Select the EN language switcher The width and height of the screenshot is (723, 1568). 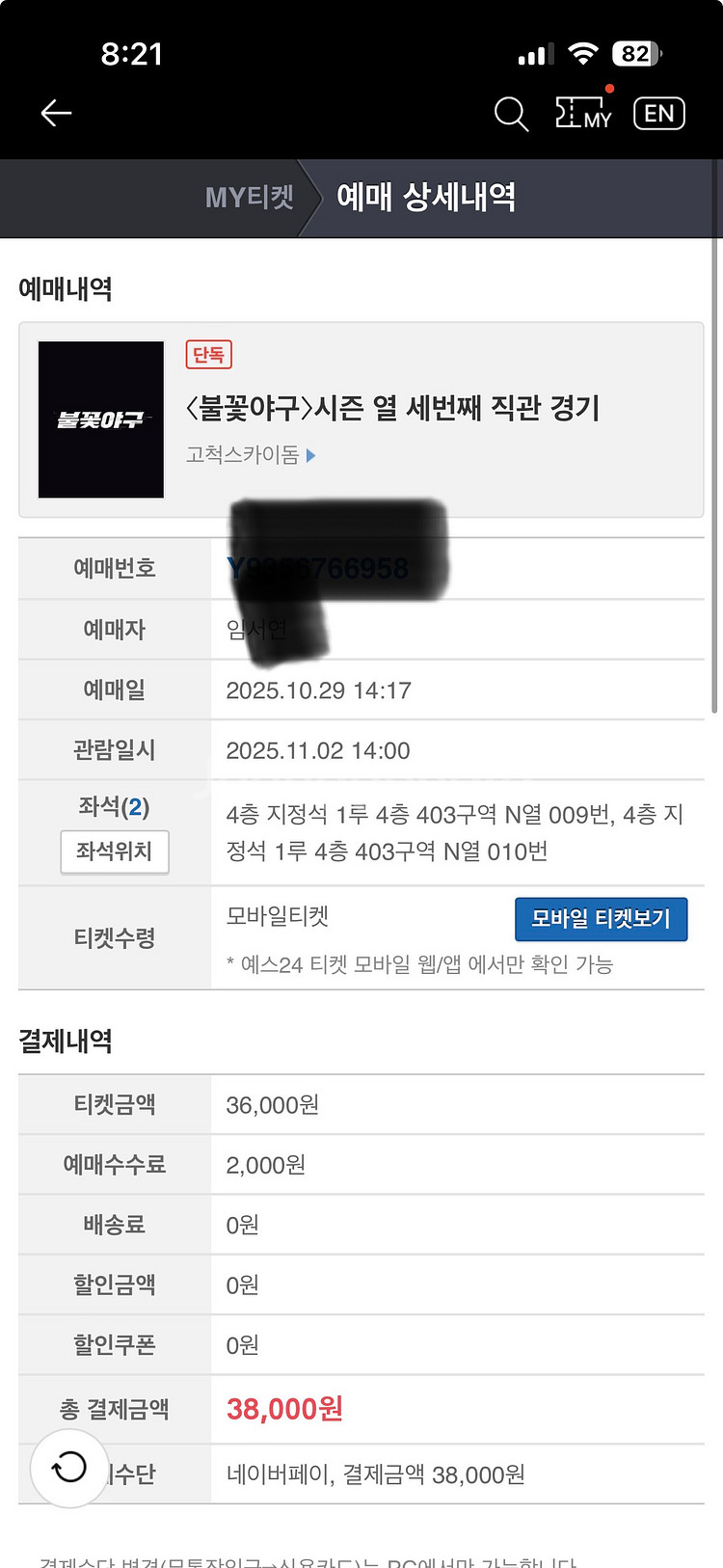coord(658,113)
